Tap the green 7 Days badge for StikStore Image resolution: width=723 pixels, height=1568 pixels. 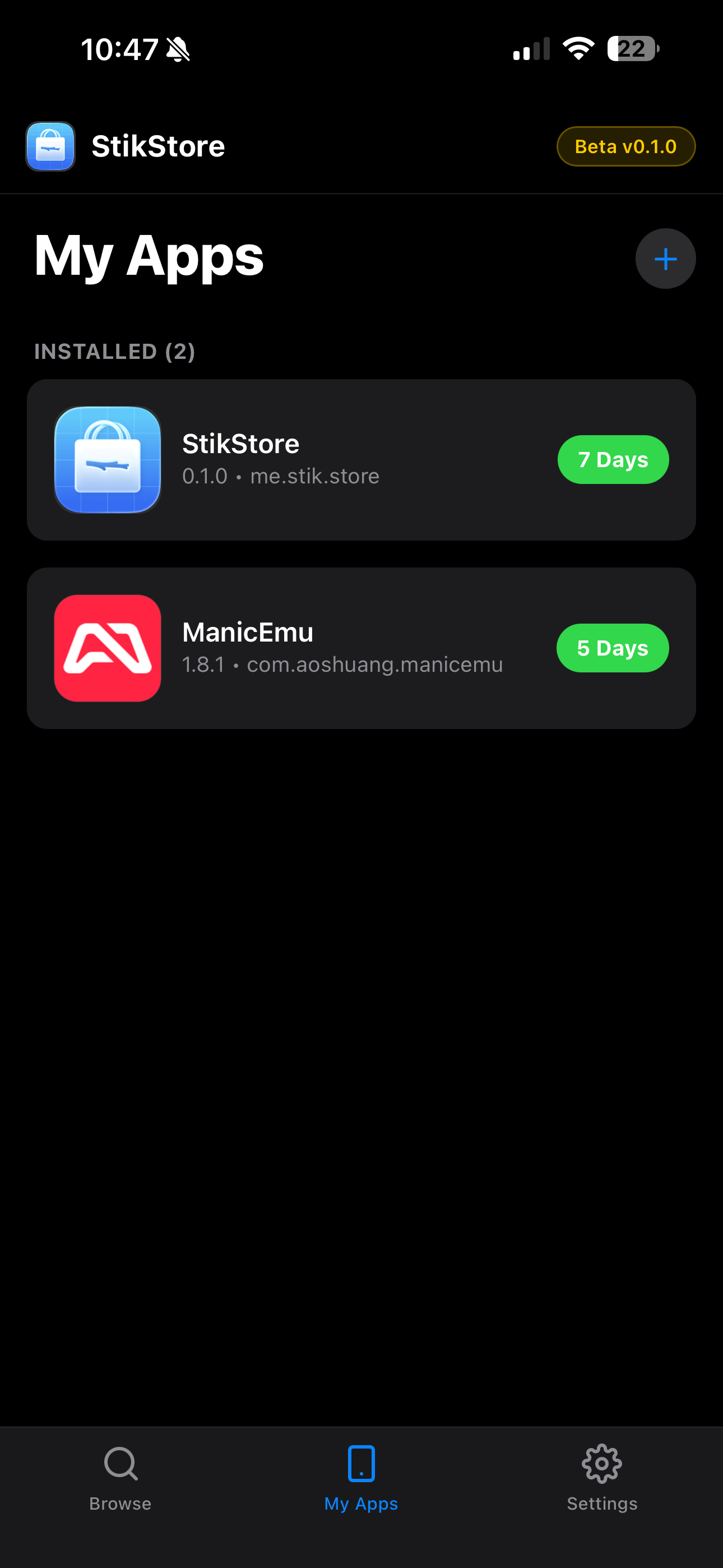coord(613,459)
